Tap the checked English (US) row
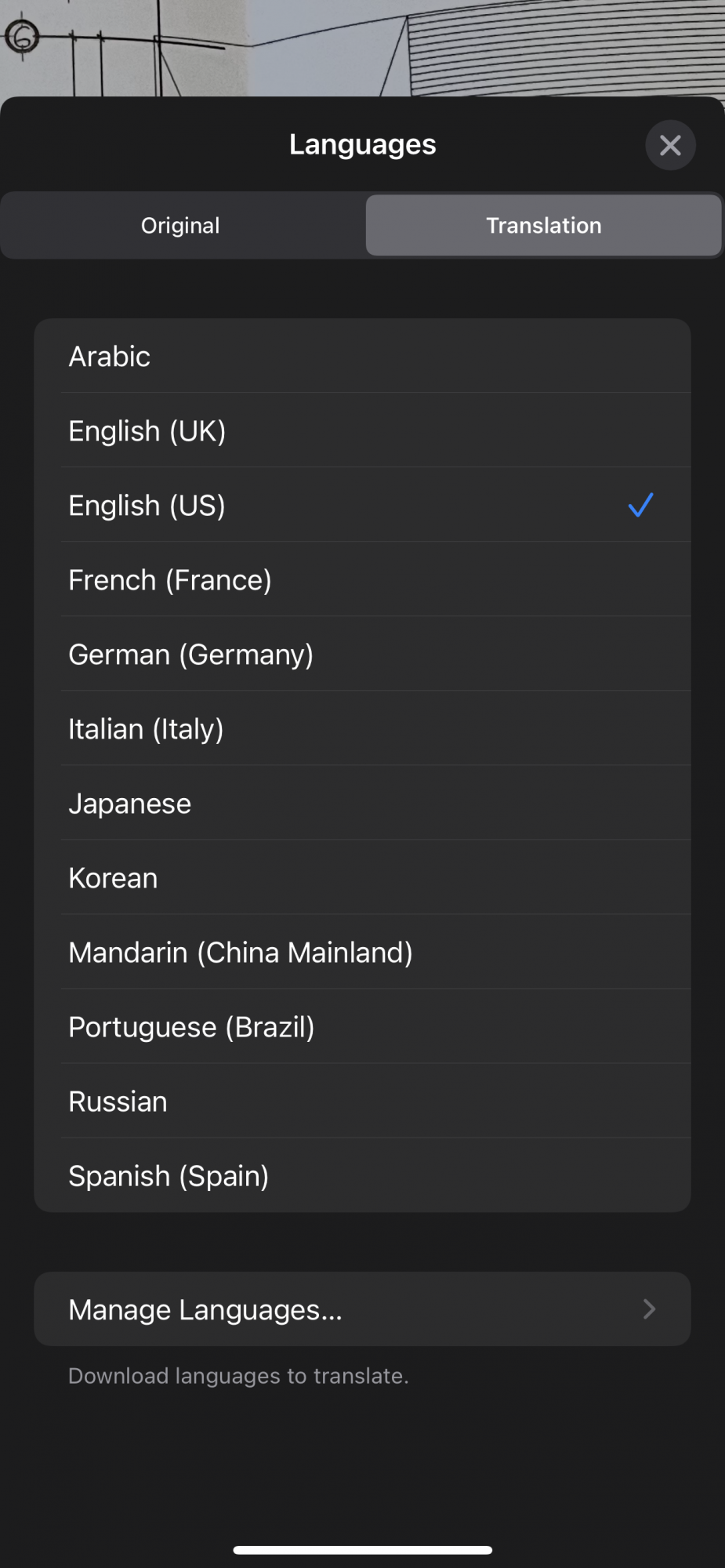 tap(362, 505)
